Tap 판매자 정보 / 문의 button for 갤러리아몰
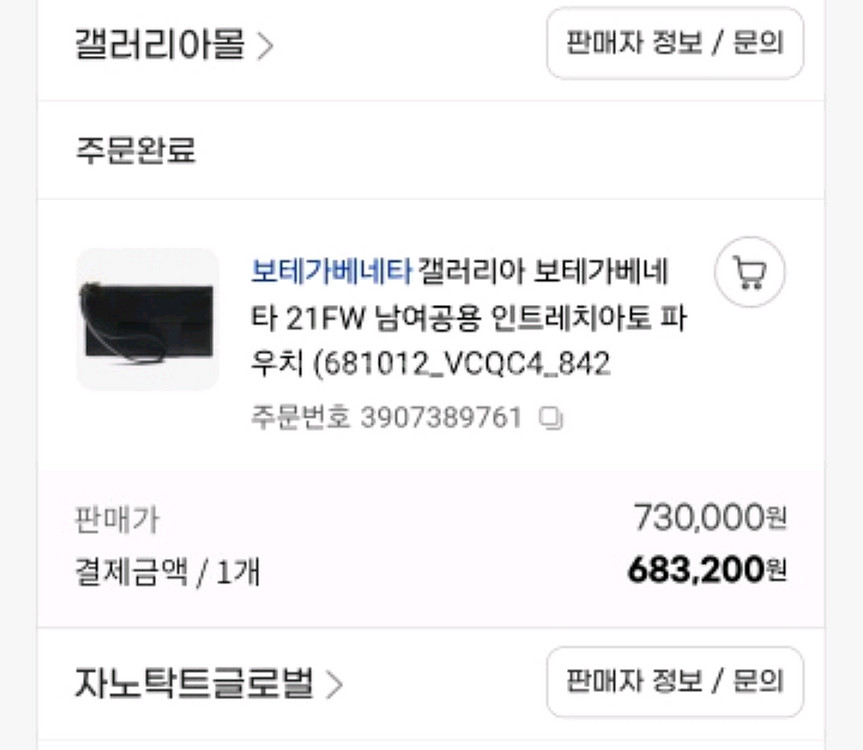 (x=675, y=44)
